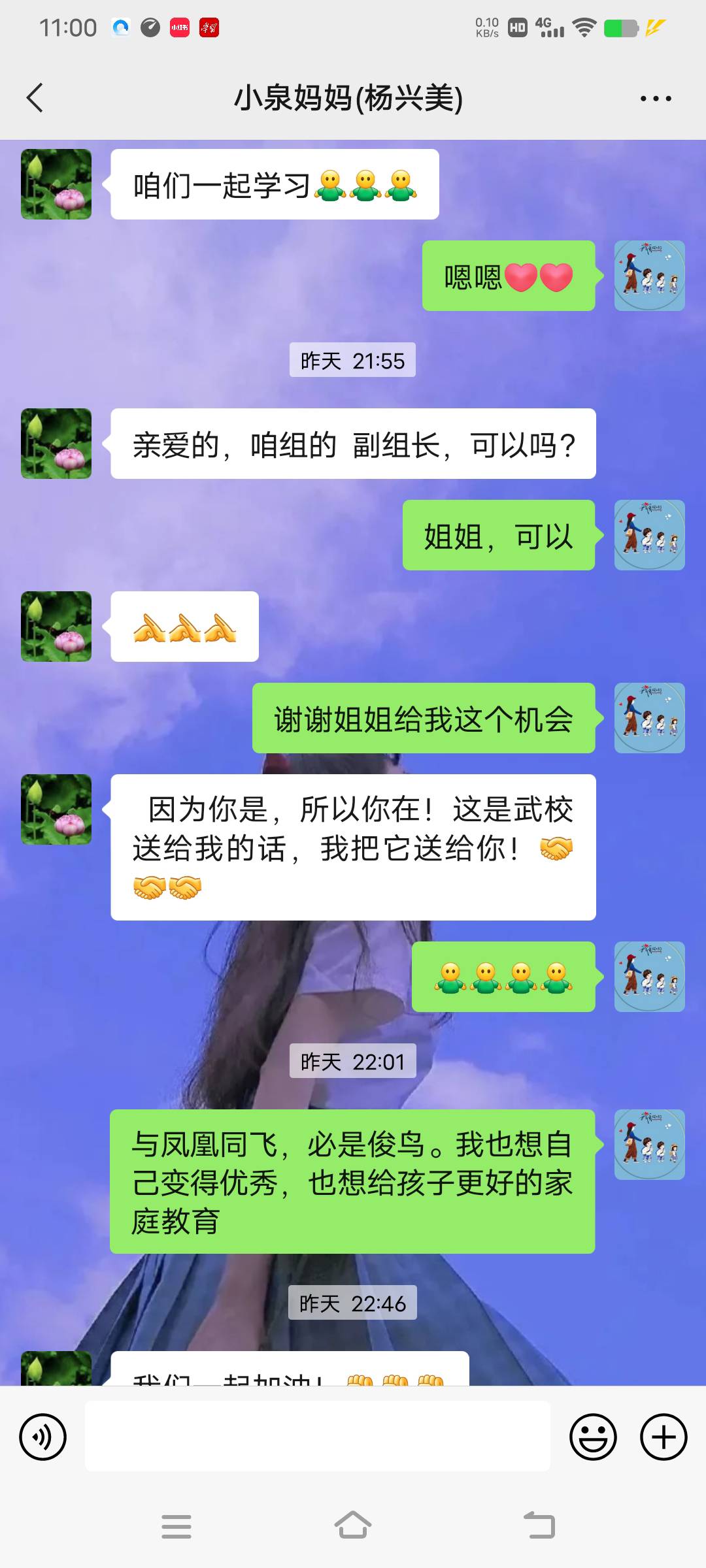Tap the 昨天 22:01 timestamp
Viewport: 706px width, 1568px height.
click(x=352, y=1062)
